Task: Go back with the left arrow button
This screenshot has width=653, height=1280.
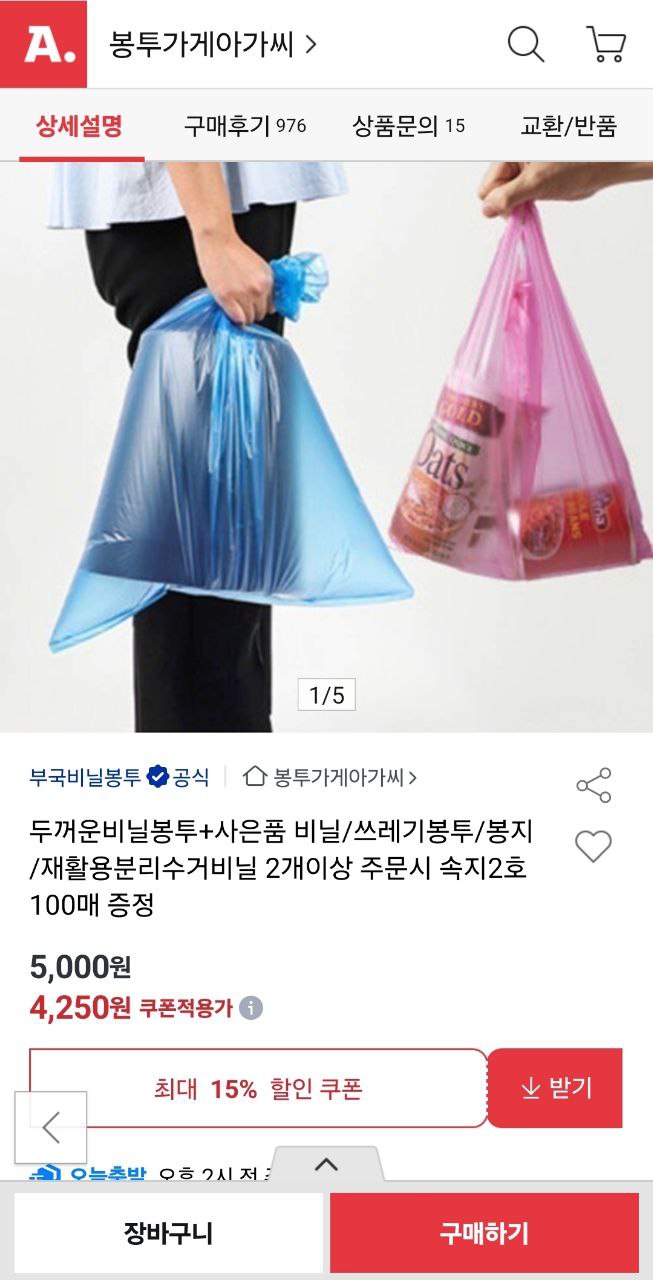Action: point(51,1127)
